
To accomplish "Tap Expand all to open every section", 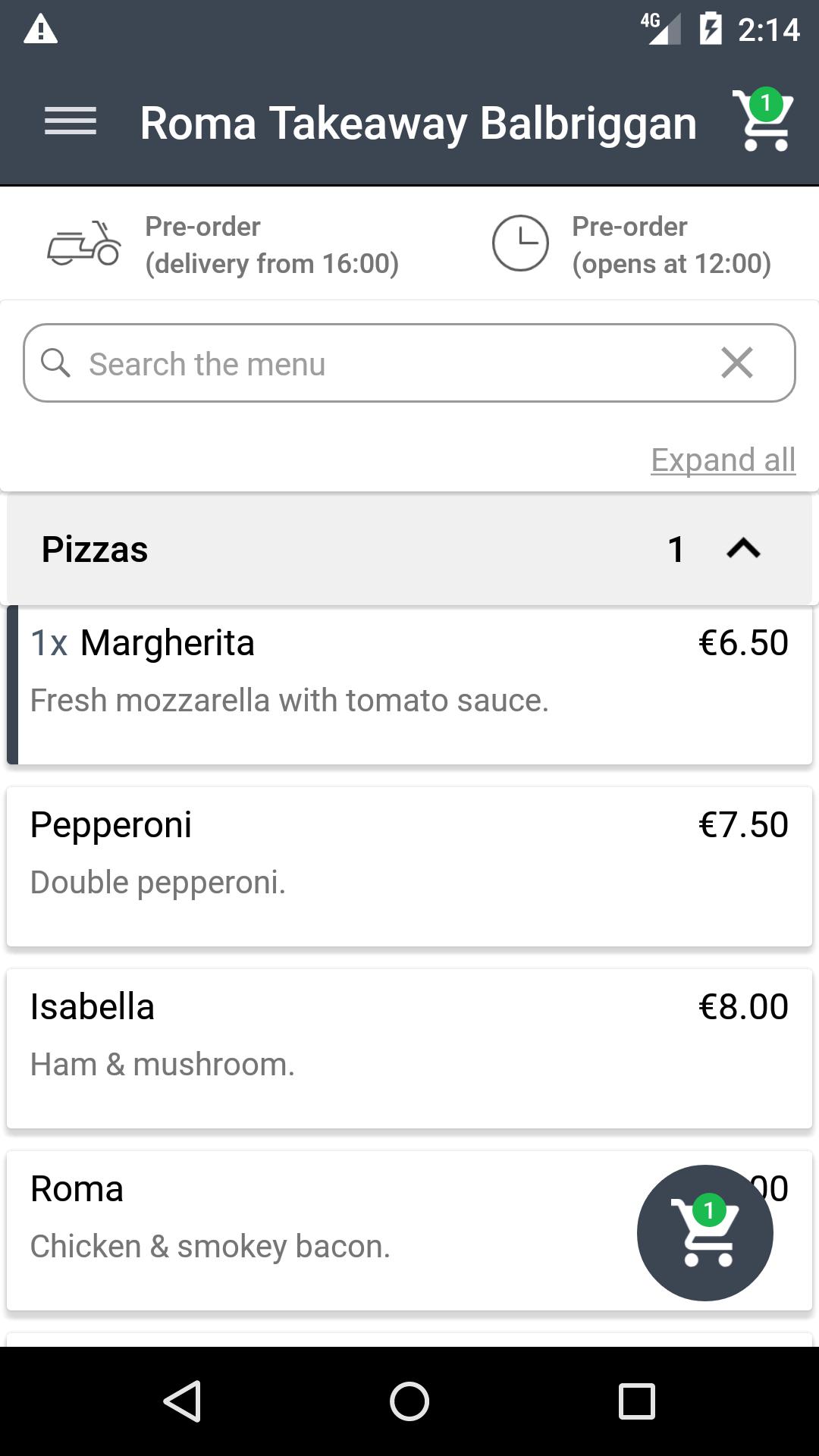I will (x=723, y=460).
